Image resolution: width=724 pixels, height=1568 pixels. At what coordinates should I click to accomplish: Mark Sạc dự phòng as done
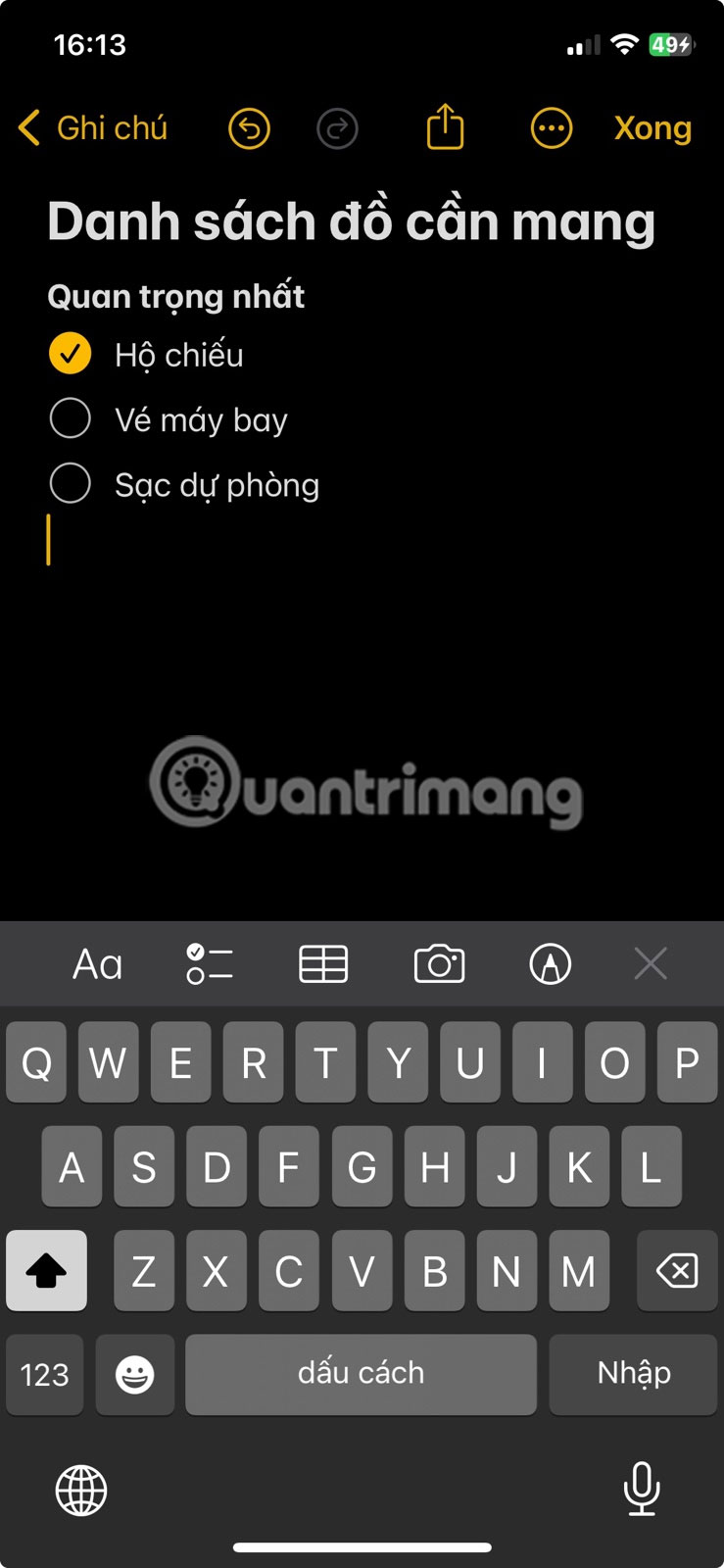coord(71,483)
